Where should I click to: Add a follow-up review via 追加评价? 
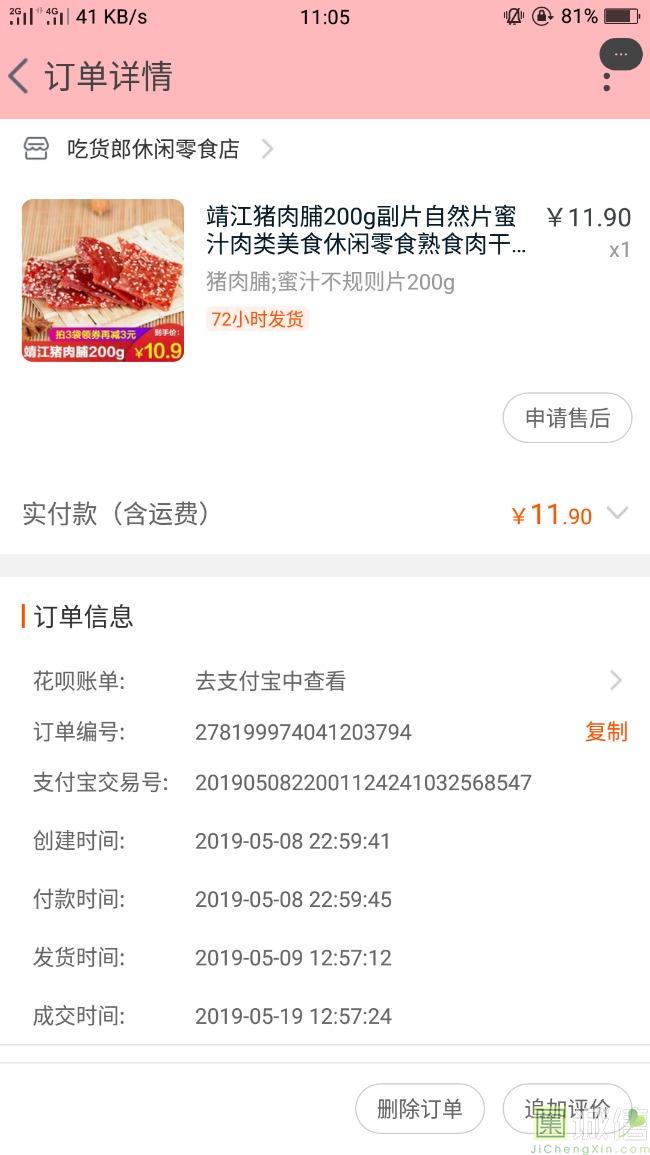click(x=567, y=1109)
